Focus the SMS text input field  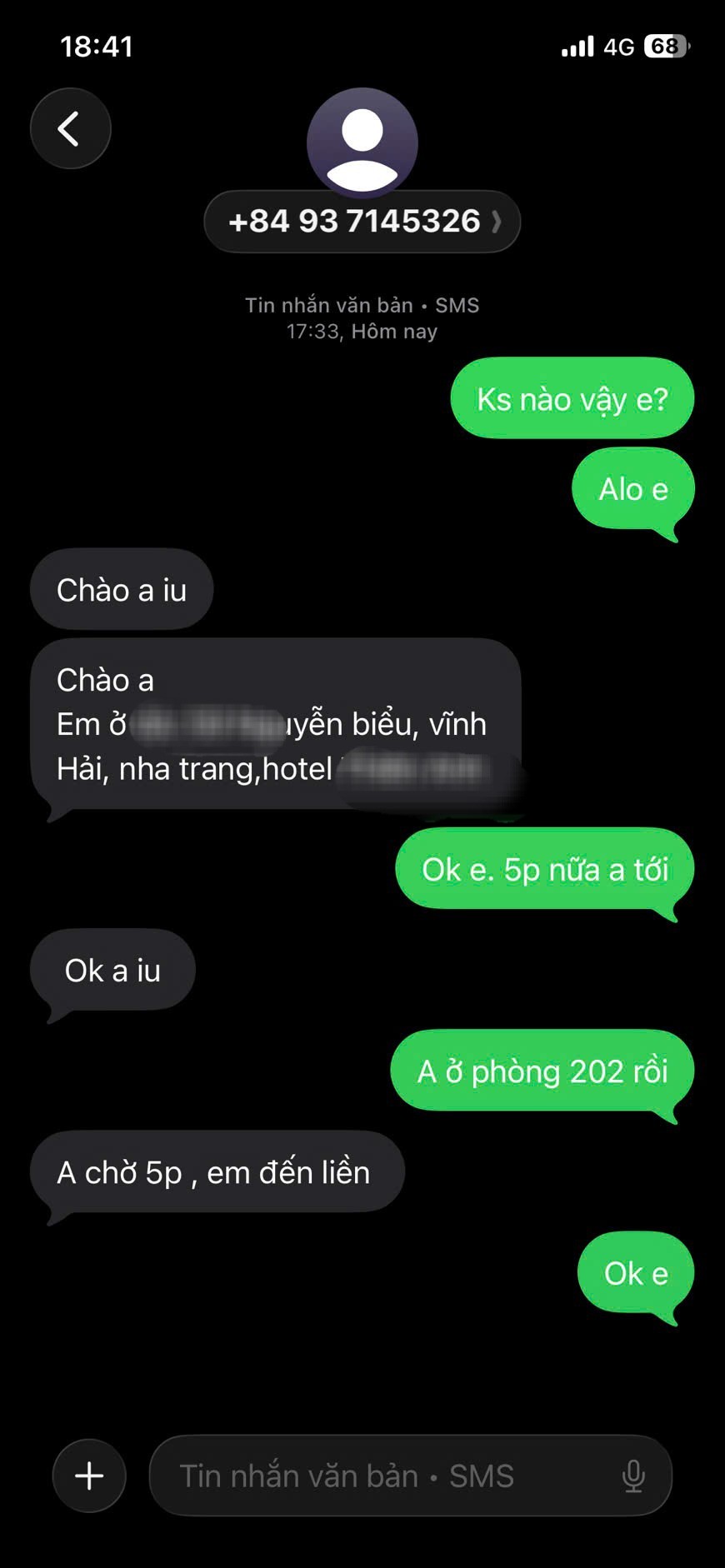383,1476
